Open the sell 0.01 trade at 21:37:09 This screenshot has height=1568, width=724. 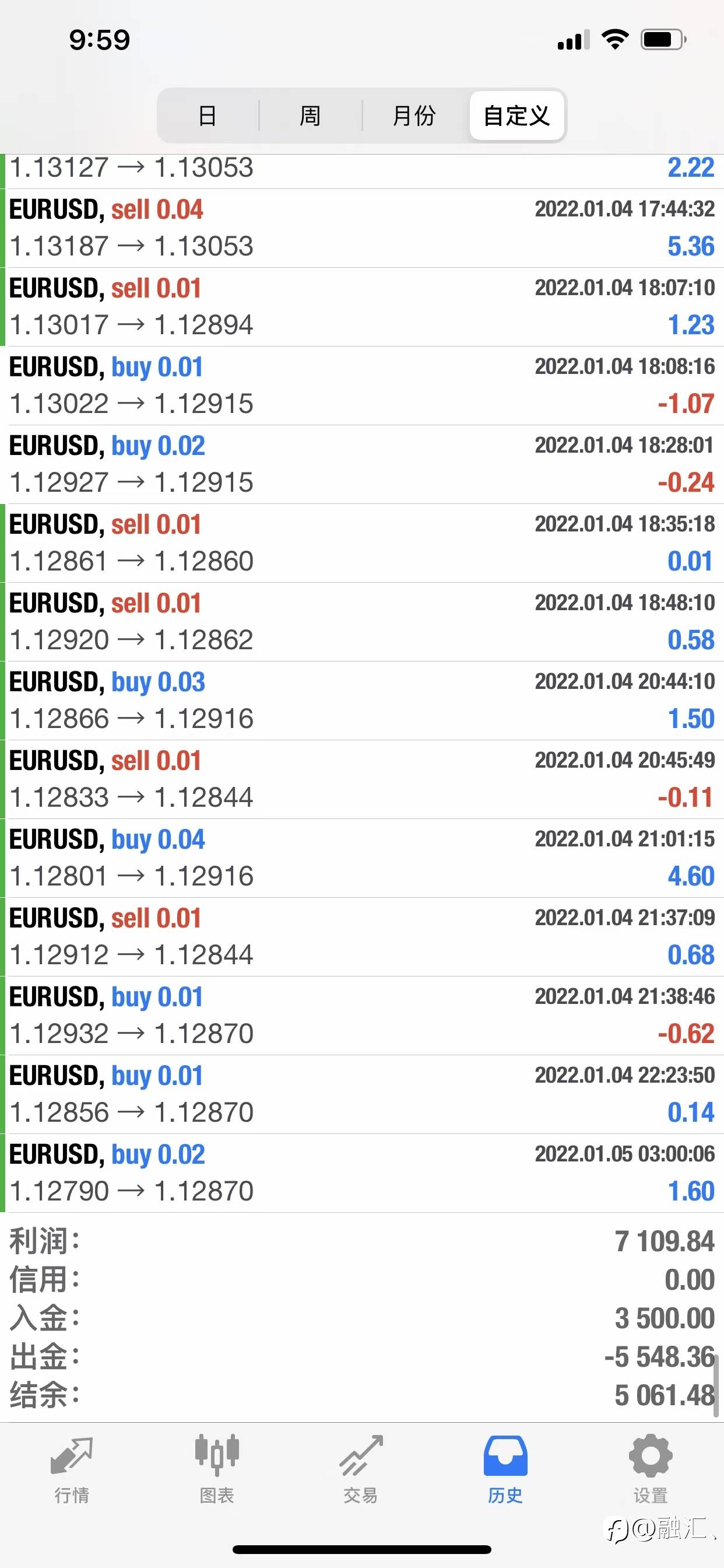pyautogui.click(x=362, y=937)
